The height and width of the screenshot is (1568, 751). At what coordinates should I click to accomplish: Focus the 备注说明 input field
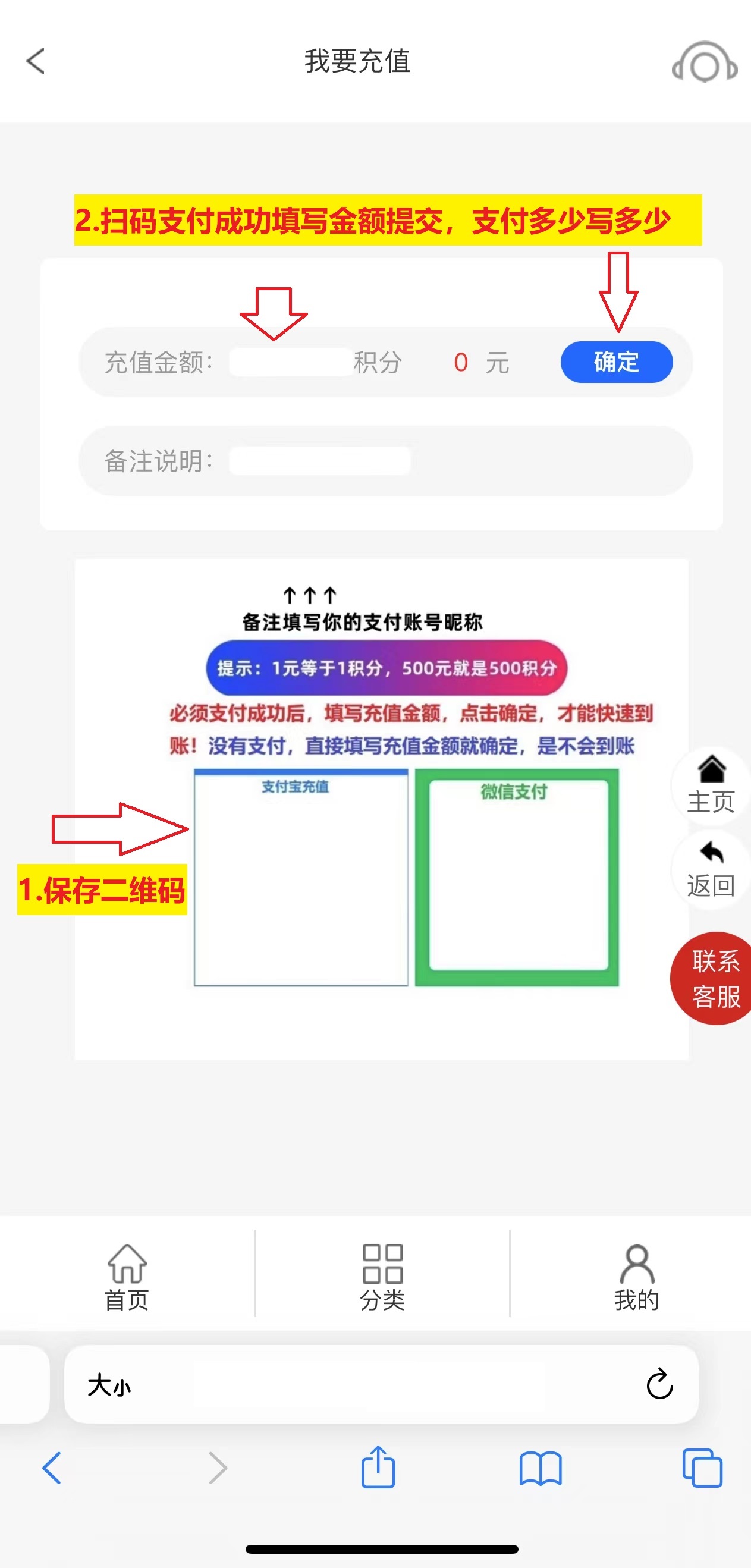pyautogui.click(x=319, y=461)
